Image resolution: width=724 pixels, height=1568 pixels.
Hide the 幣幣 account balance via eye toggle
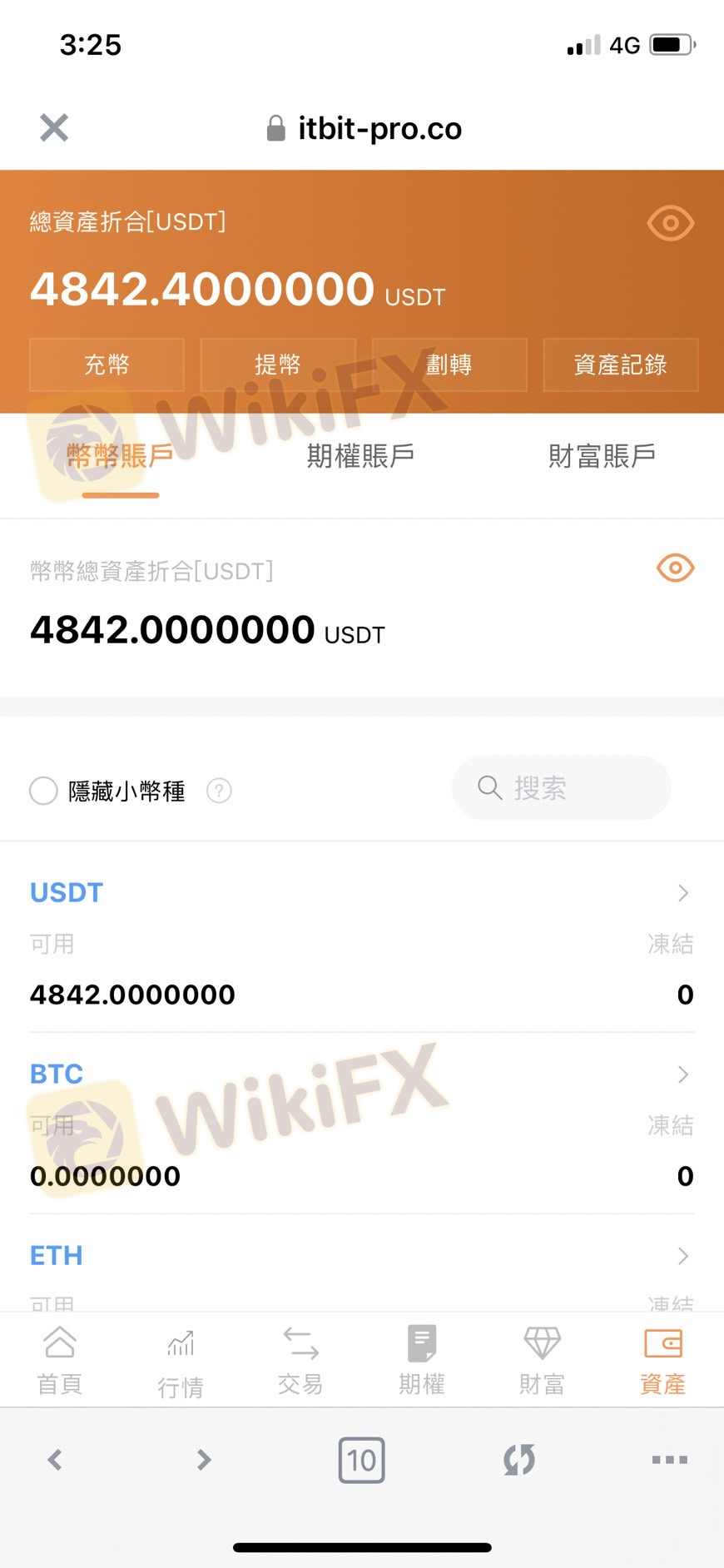674,568
